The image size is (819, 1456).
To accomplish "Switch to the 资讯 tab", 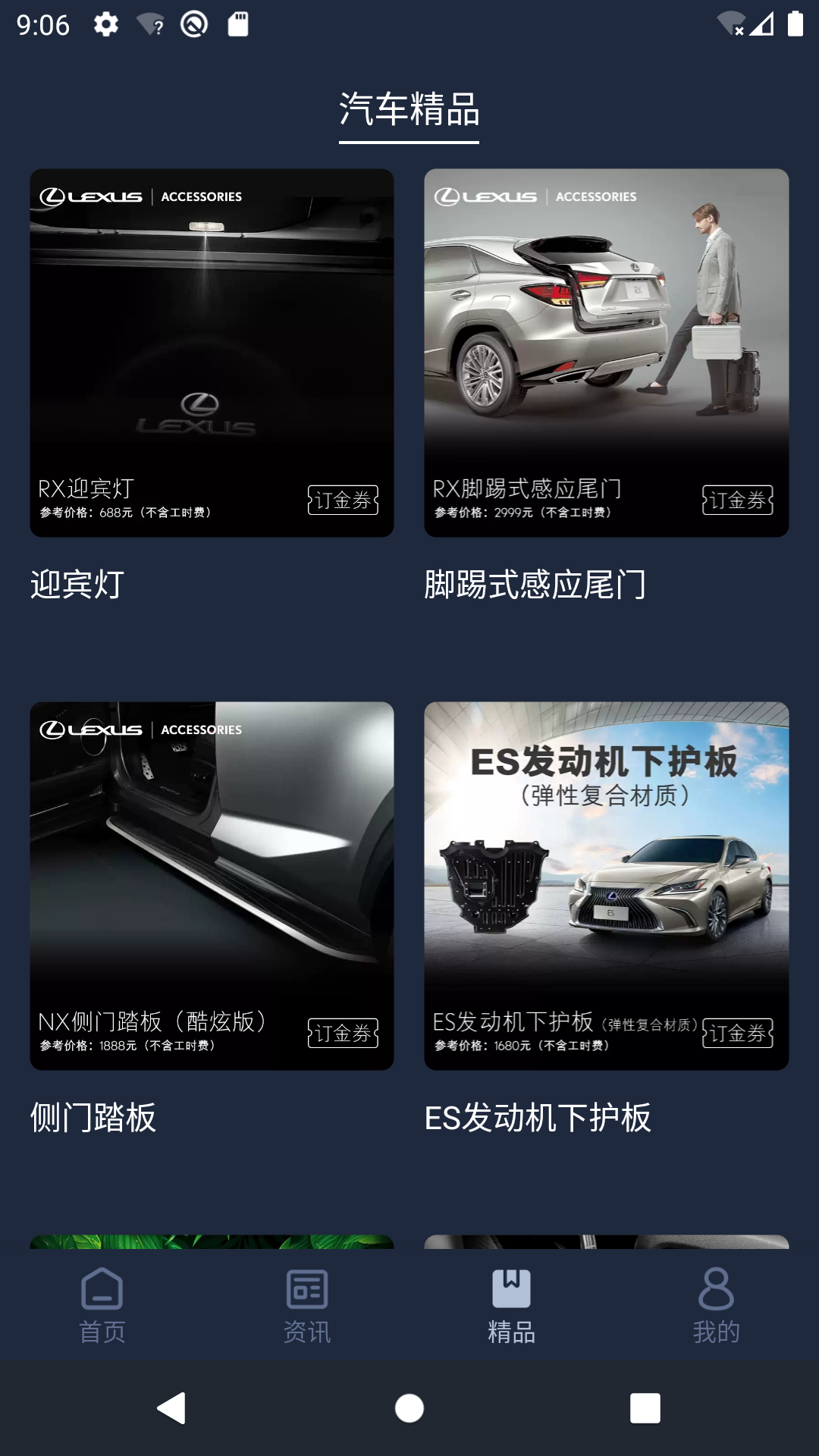I will [x=307, y=1306].
